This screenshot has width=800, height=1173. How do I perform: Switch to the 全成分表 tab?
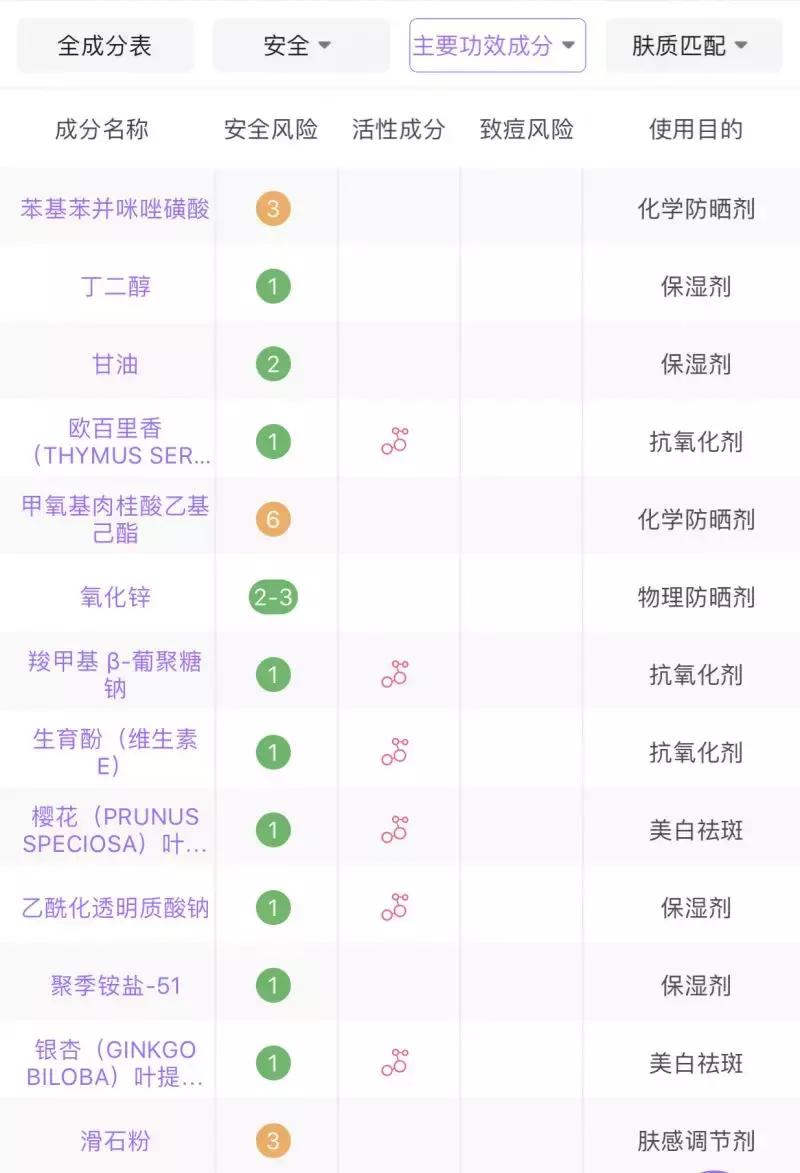103,45
